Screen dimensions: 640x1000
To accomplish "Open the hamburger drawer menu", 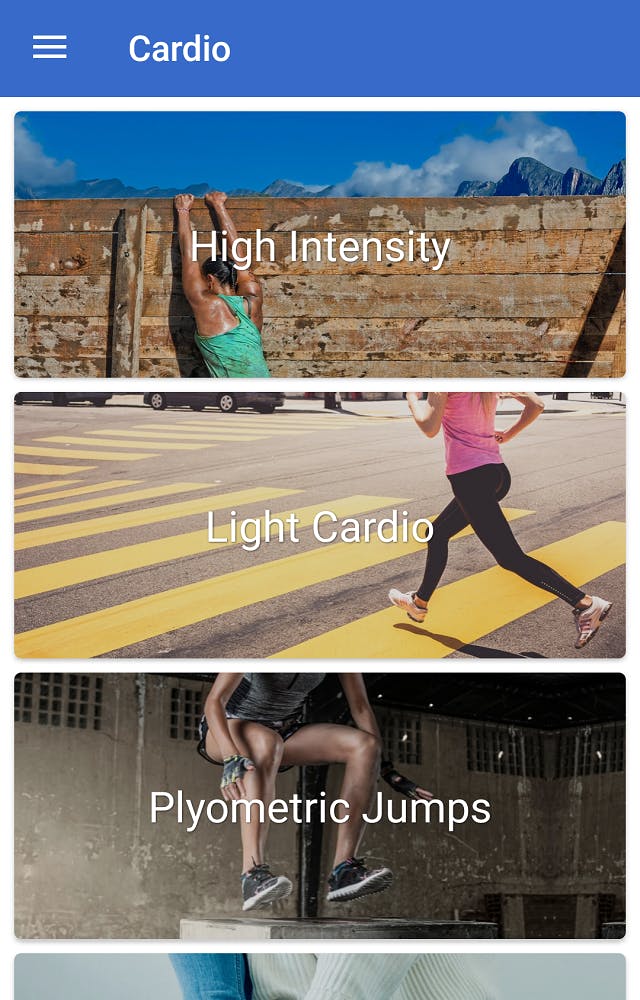I will tap(50, 48).
